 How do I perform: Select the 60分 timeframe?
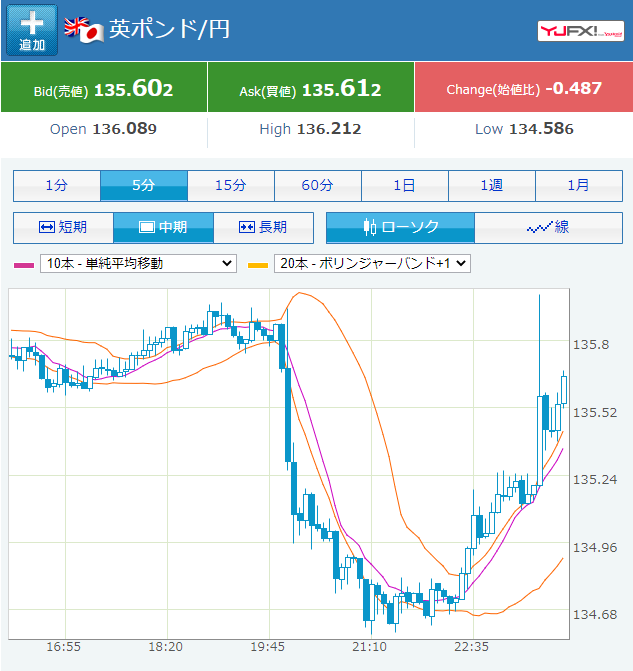point(318,185)
